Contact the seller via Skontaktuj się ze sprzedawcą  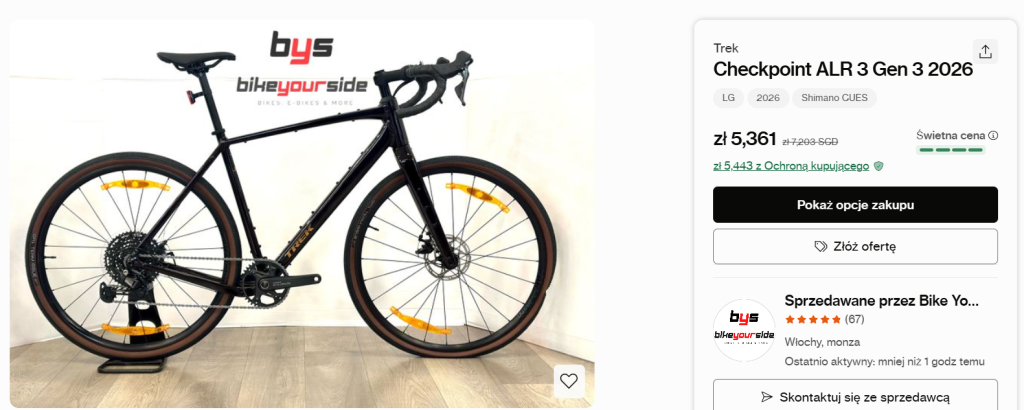(855, 397)
